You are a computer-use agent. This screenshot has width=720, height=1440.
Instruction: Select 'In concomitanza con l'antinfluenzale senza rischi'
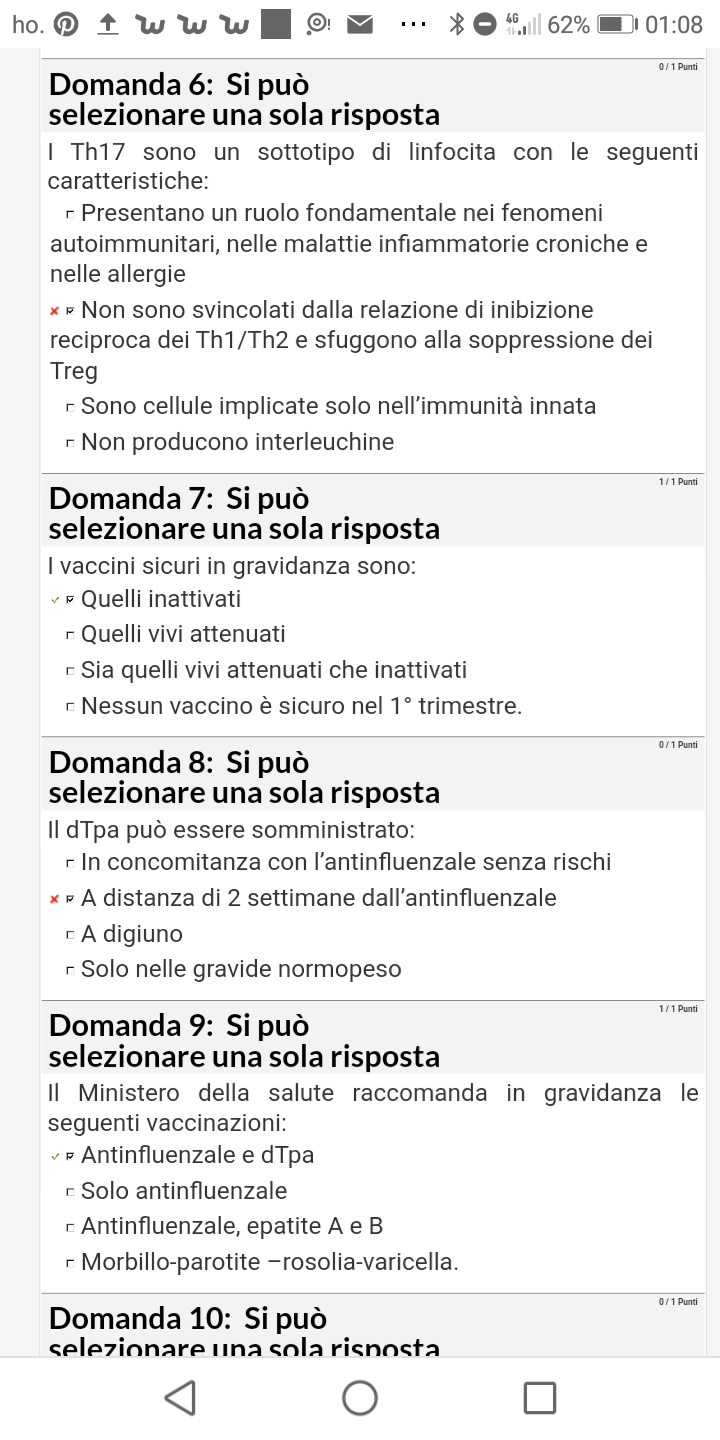[x=70, y=863]
